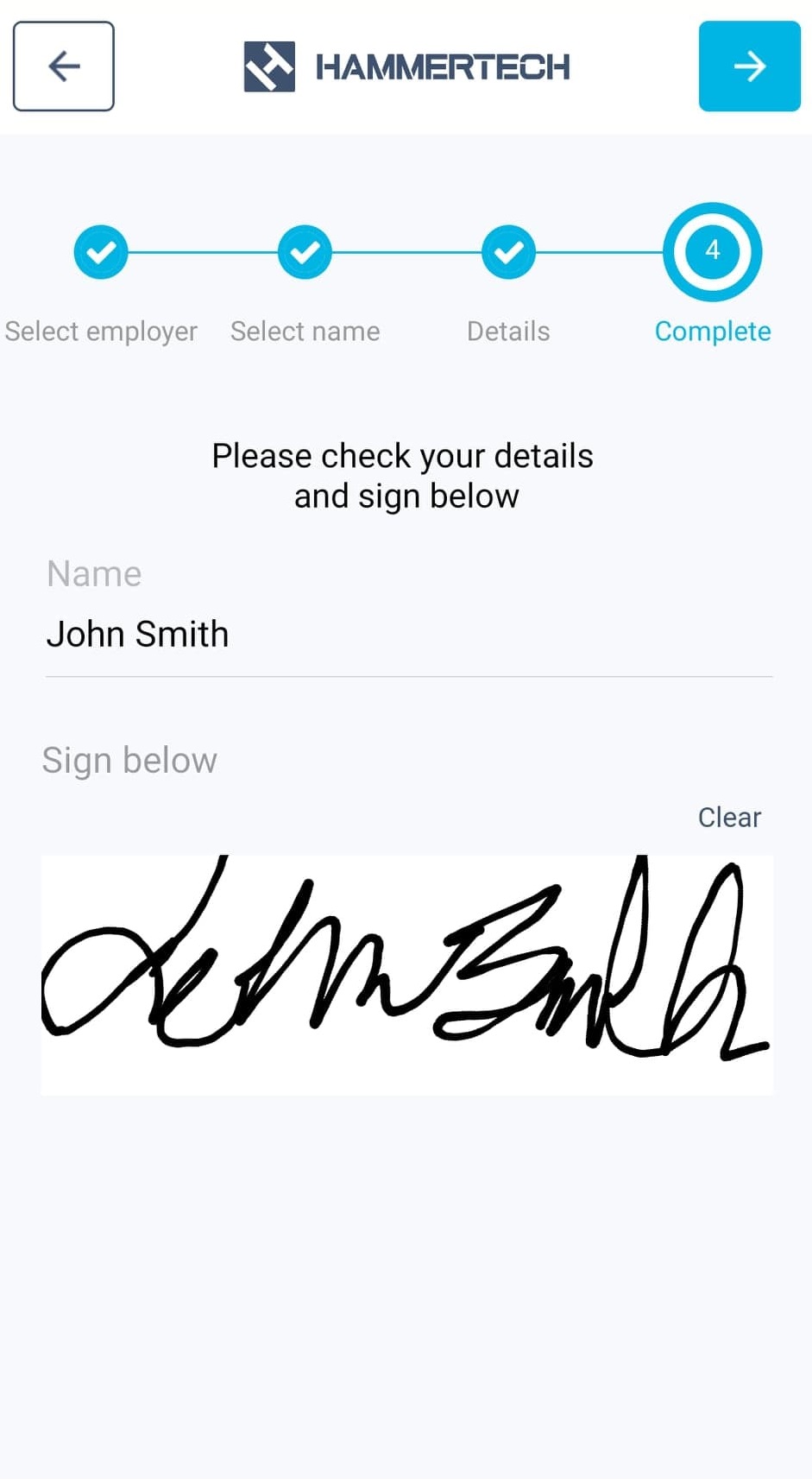Clear the drawn signature
Image resolution: width=812 pixels, height=1479 pixels.
729,817
